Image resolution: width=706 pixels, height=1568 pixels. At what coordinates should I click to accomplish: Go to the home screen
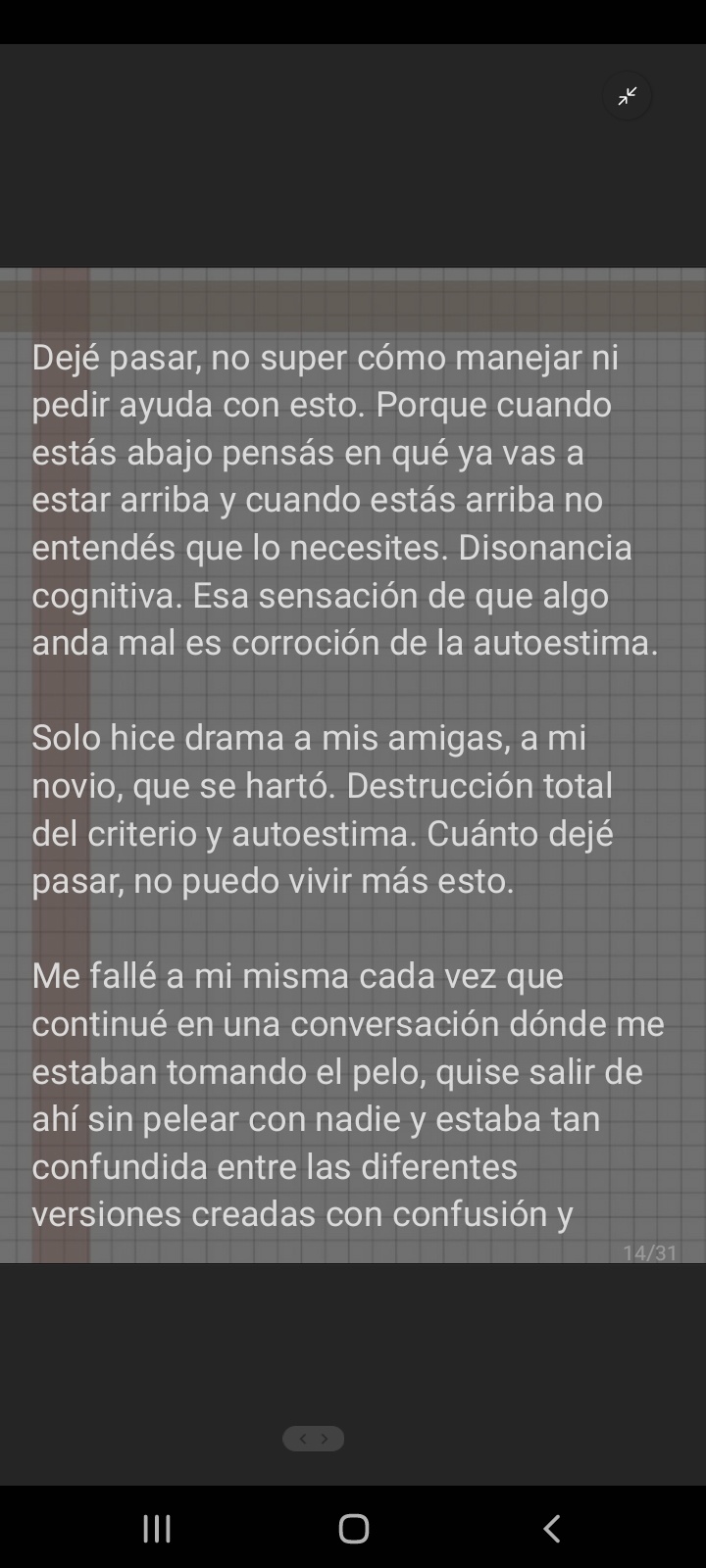353,1528
